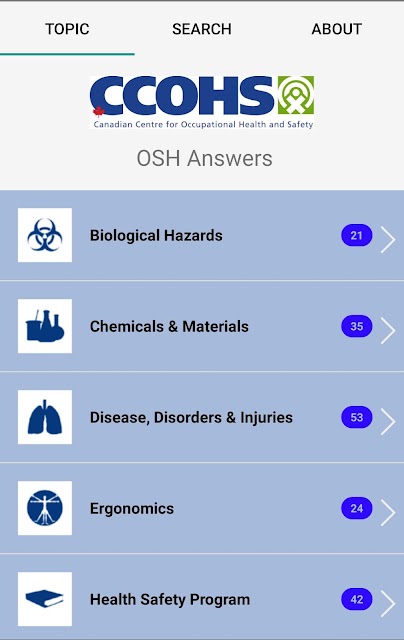Open the About tab
Viewport: 404px width, 640px height.
click(337, 29)
